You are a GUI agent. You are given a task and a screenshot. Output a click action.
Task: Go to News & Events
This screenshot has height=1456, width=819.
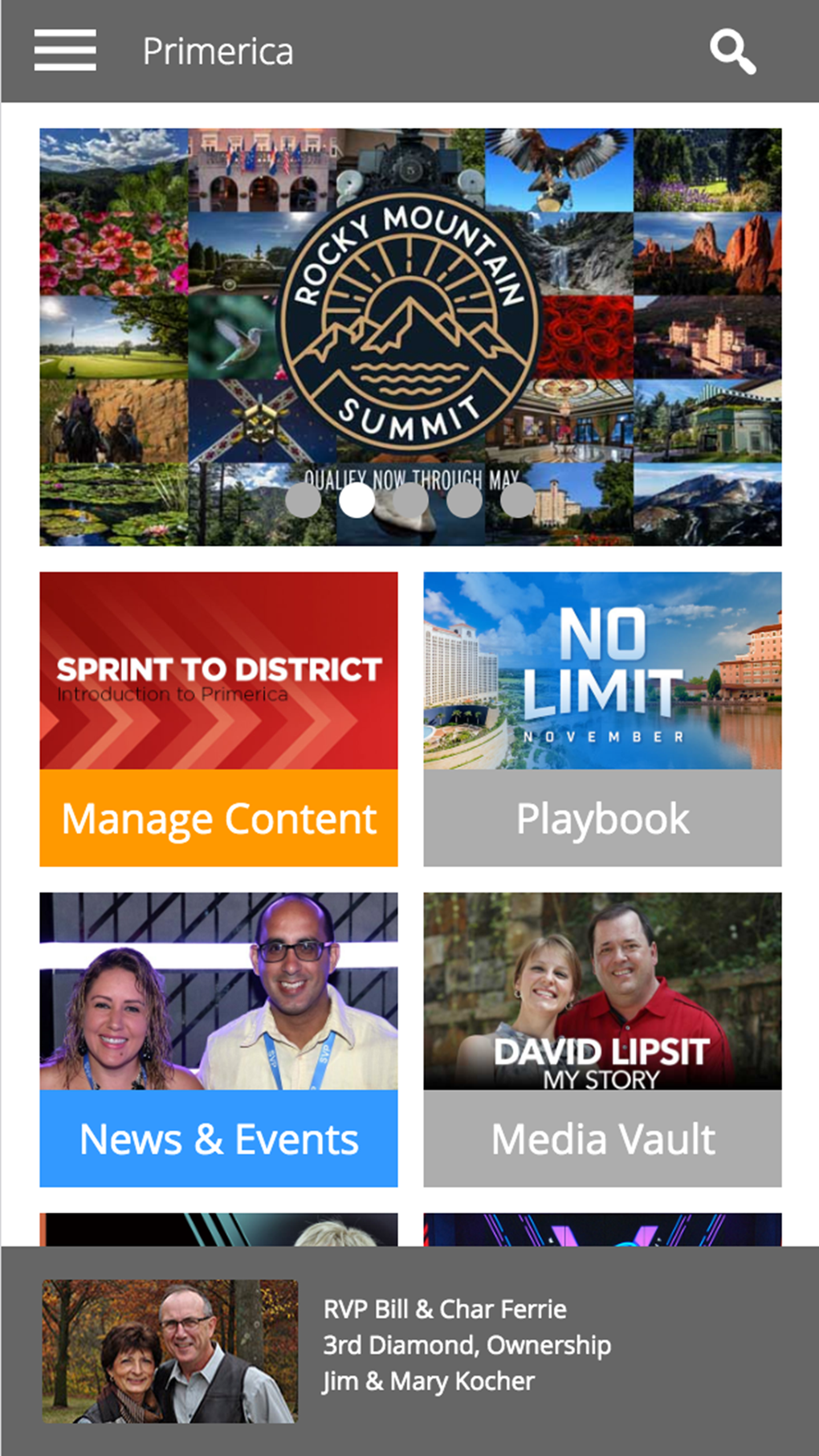pos(218,1039)
